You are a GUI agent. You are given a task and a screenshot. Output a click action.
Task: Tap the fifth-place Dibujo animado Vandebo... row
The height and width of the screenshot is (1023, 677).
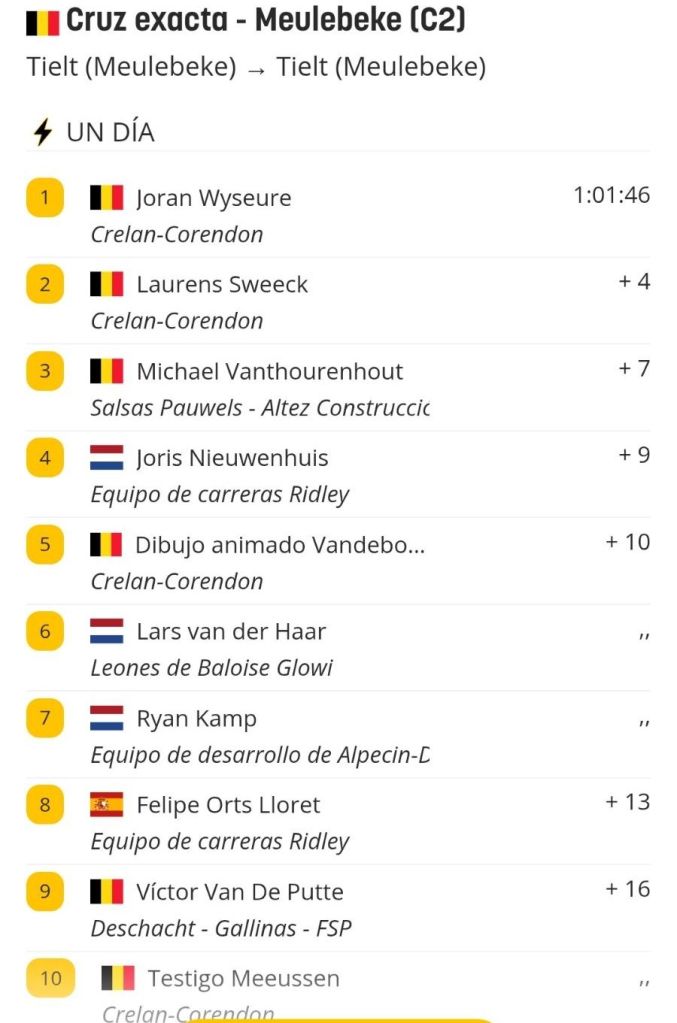click(280, 545)
